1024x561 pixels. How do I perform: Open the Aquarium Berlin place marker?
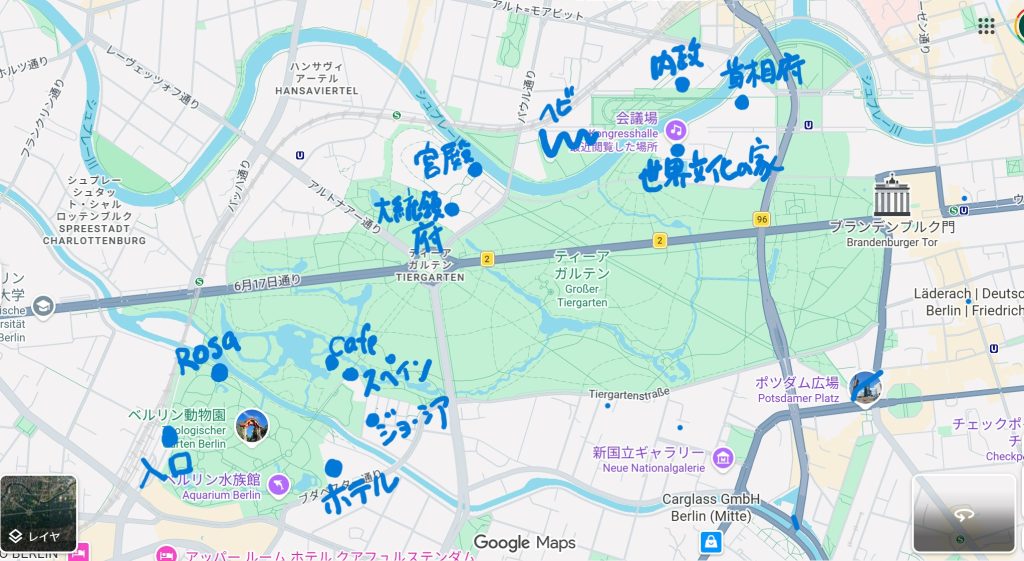[x=278, y=486]
